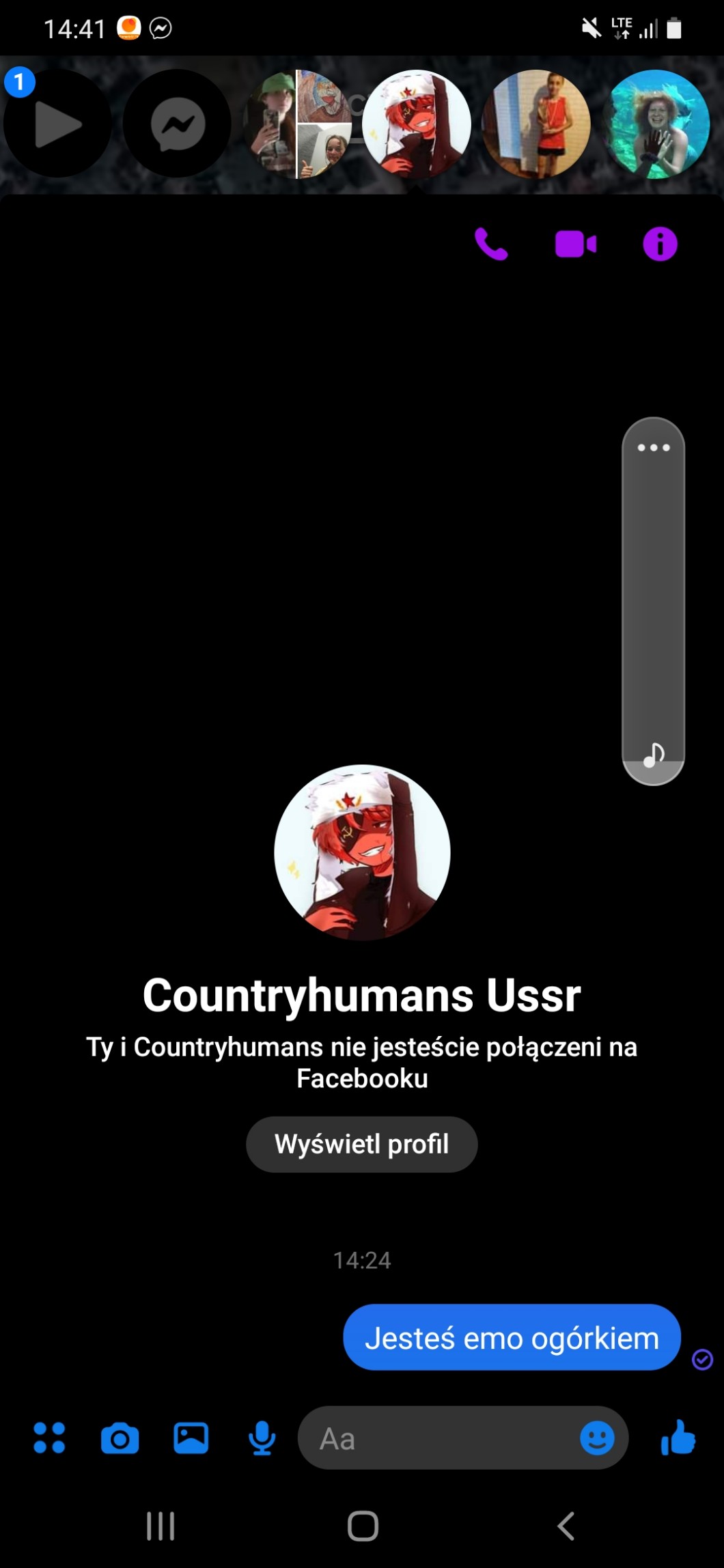Focus the Aa message input field

tap(437, 1438)
